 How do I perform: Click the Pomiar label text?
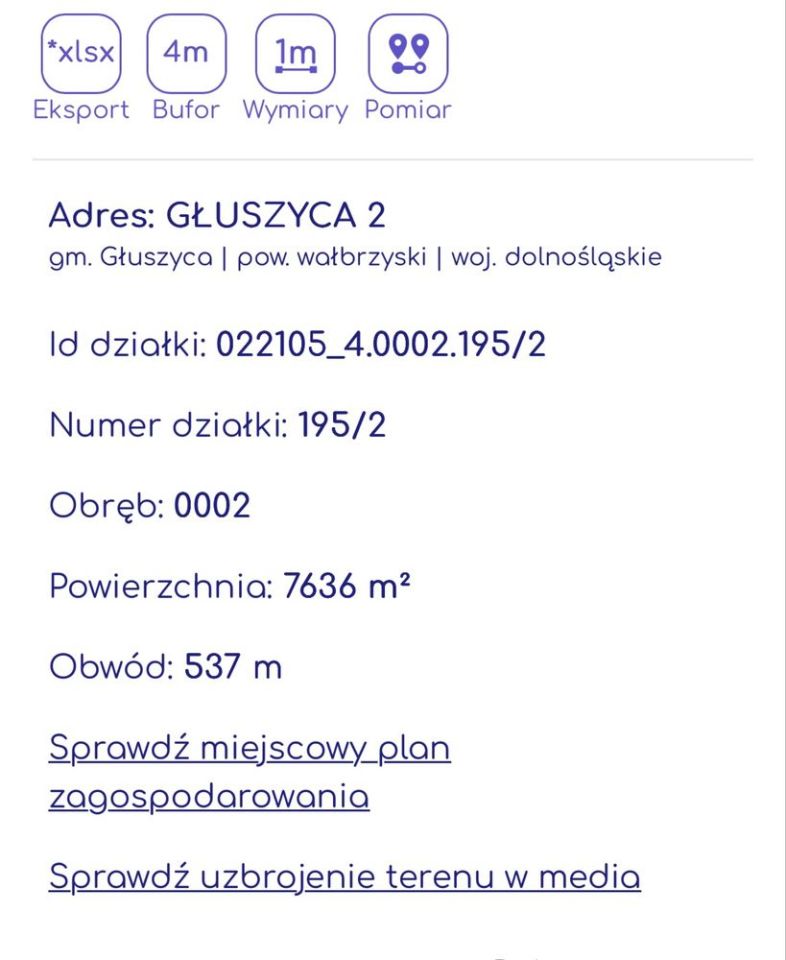tap(407, 110)
